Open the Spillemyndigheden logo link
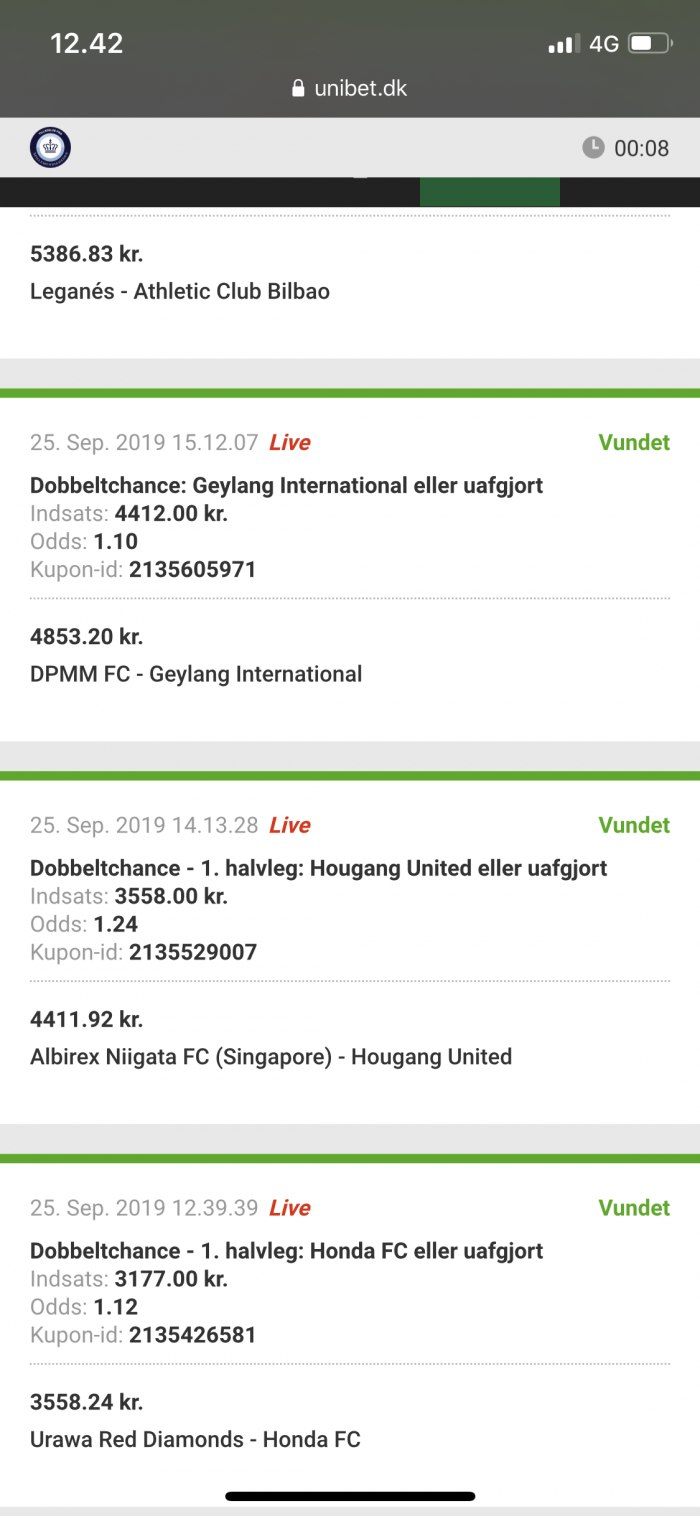 pos(50,148)
